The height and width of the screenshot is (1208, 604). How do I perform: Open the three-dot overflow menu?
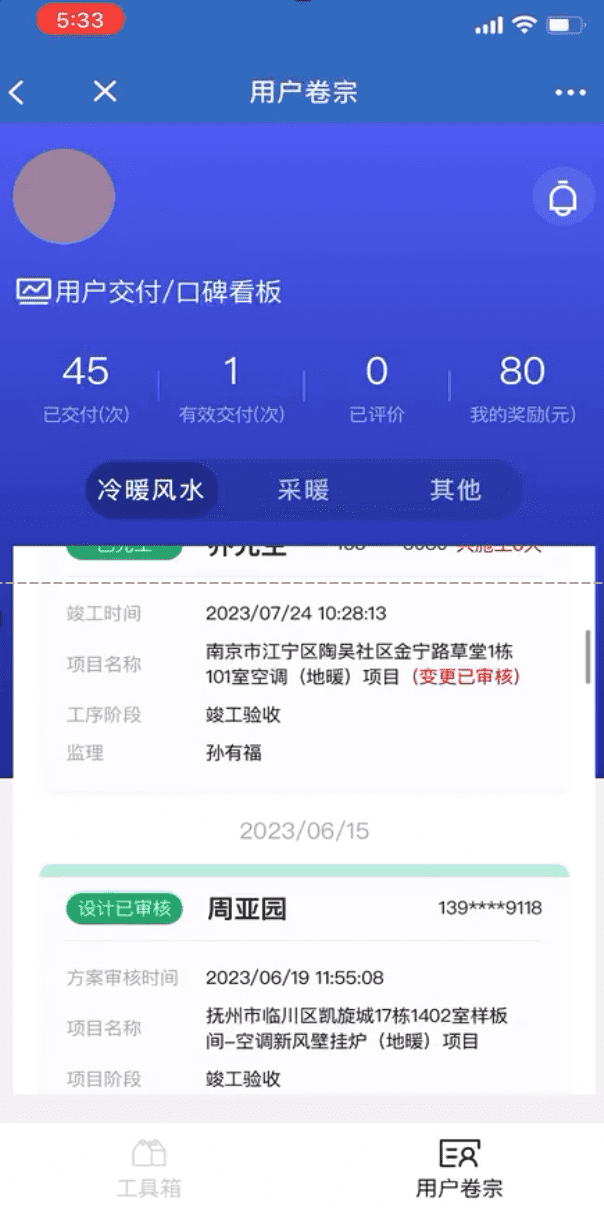(x=570, y=93)
